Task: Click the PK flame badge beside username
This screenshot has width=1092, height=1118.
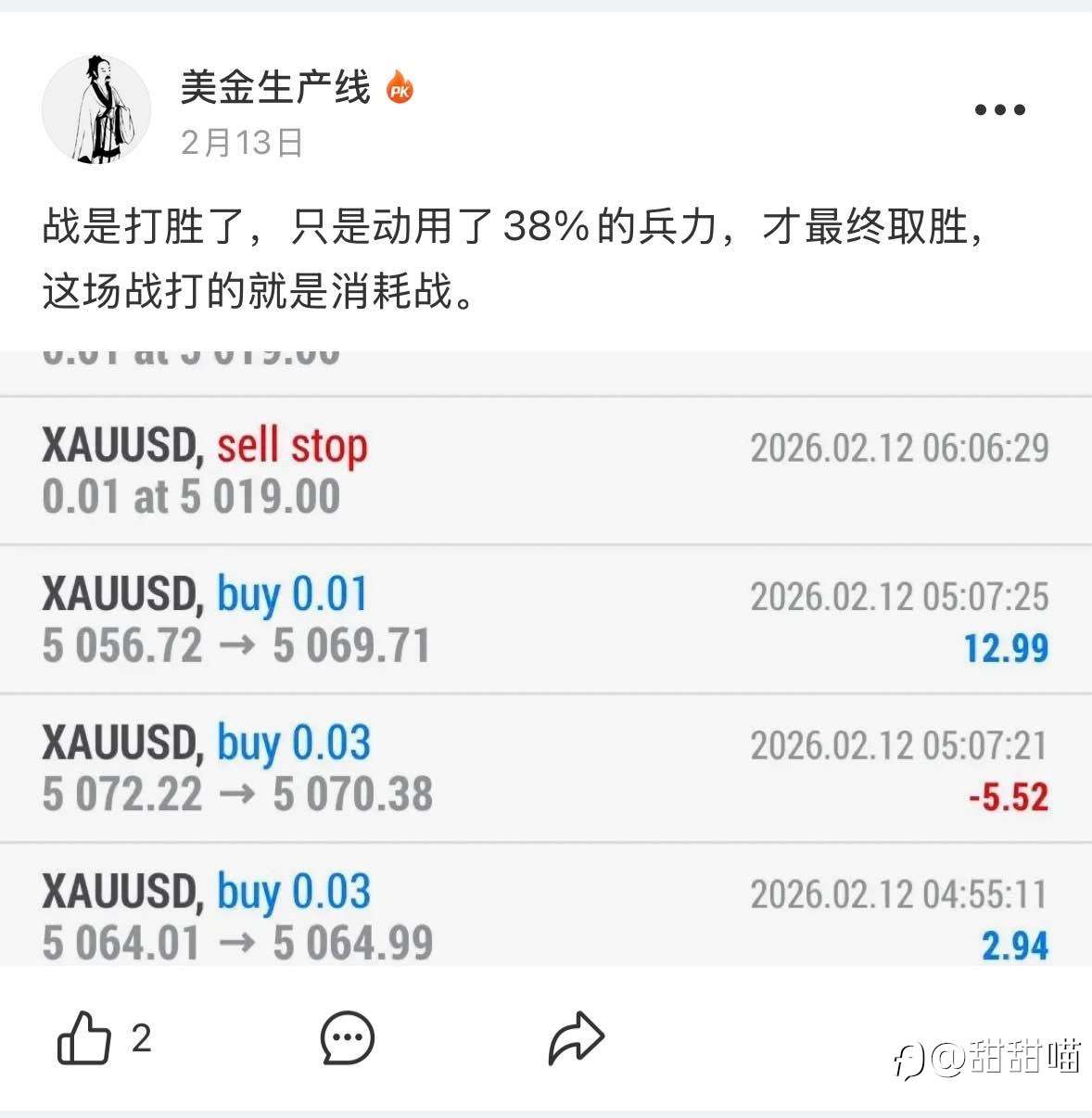Action: coord(399,88)
